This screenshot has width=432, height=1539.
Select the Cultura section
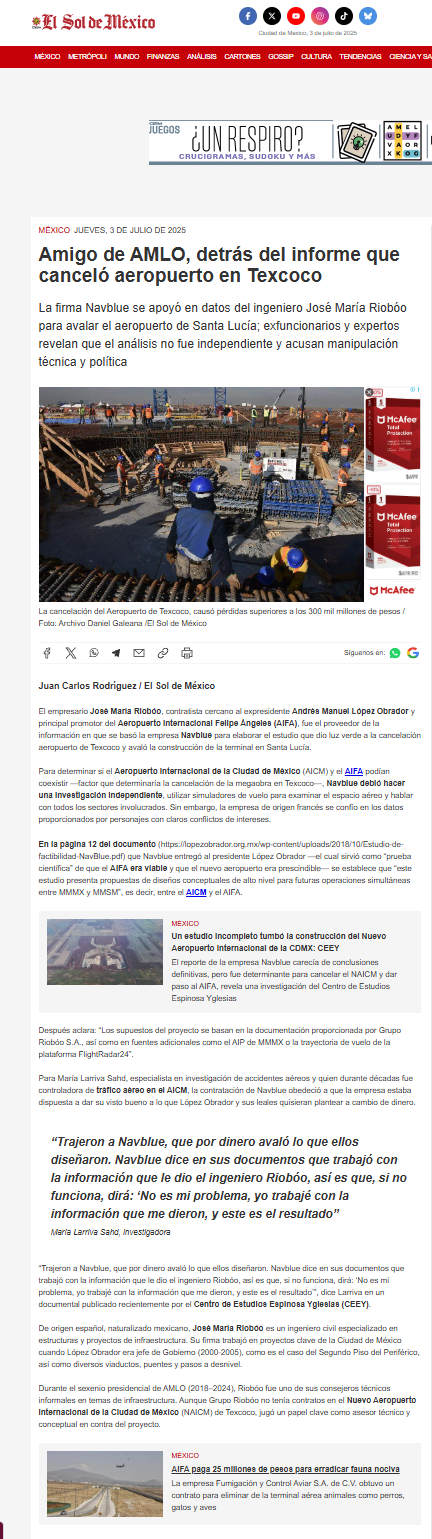[317, 57]
